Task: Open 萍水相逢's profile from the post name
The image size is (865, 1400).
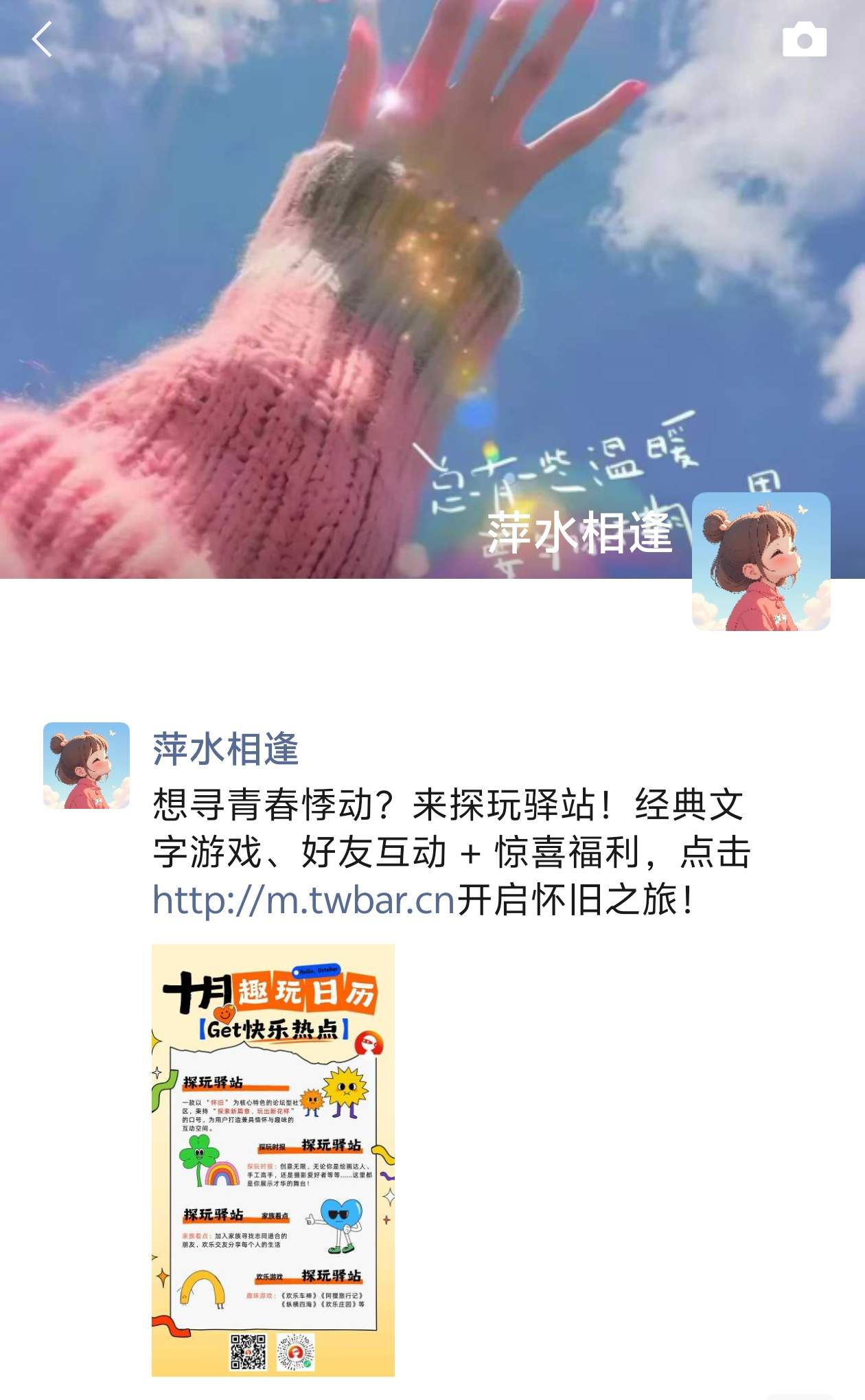Action: (225, 748)
